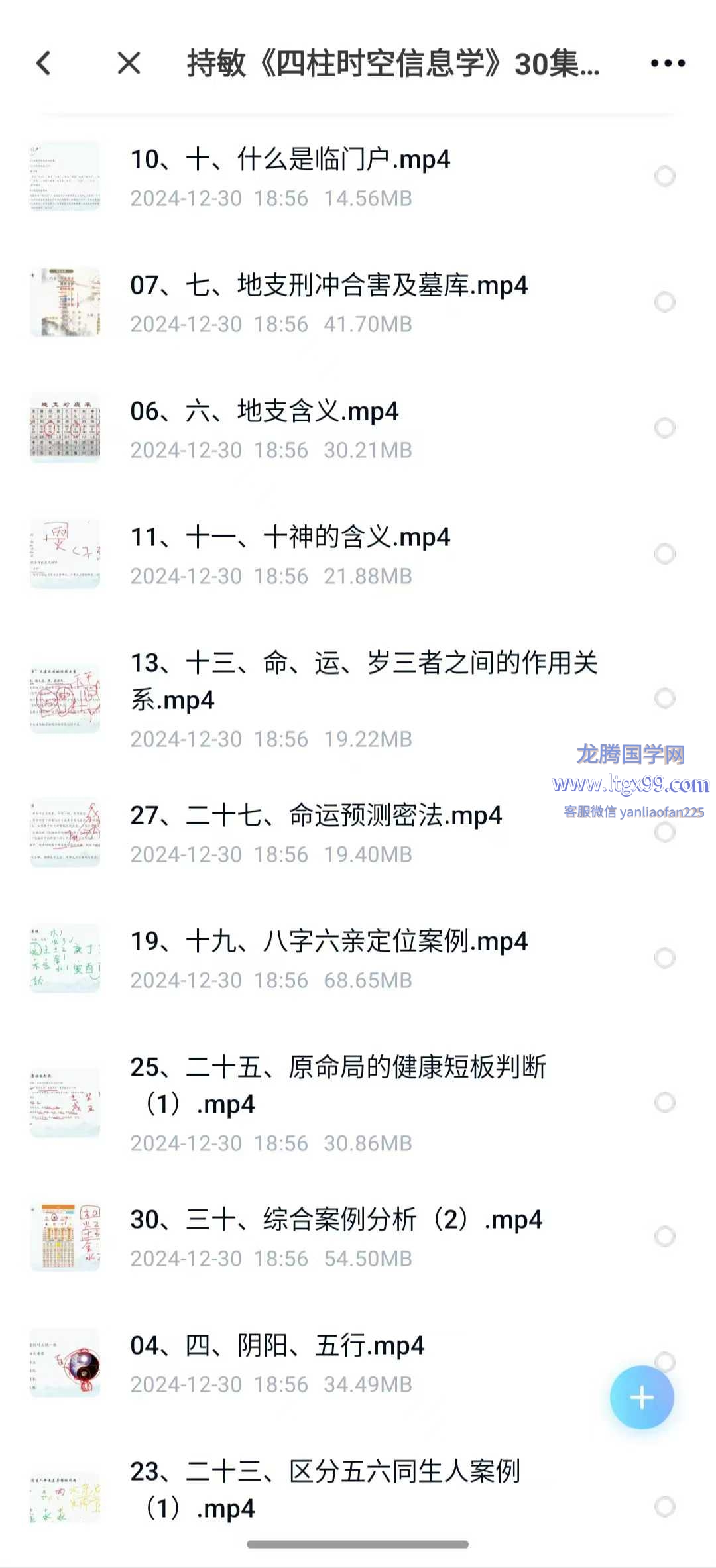The width and height of the screenshot is (716, 1568).
Task: Select the circle for 07、七、地支刑冲合害及墓库.mp4
Action: (x=664, y=302)
